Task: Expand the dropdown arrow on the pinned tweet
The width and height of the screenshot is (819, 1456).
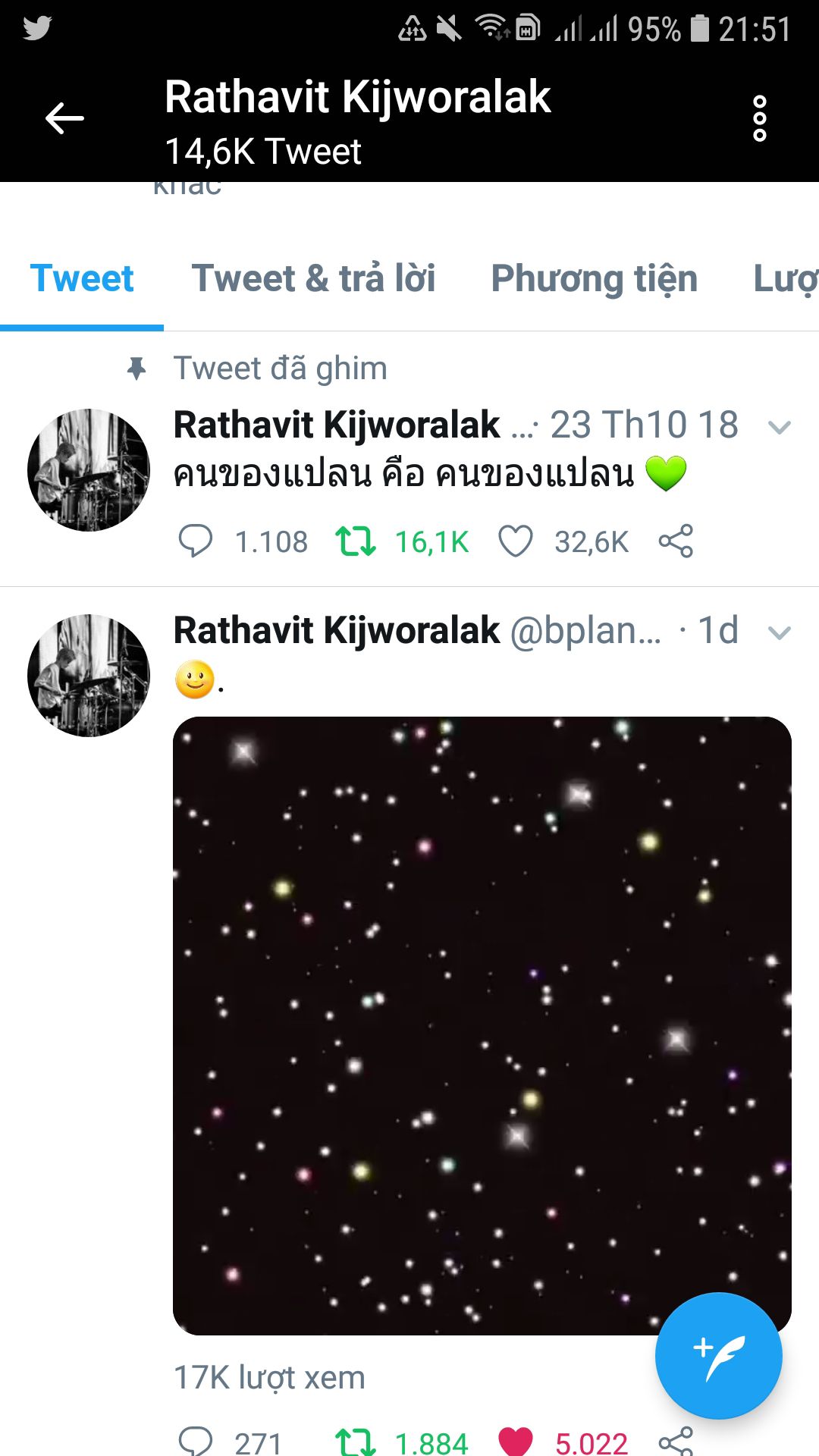Action: pos(780,427)
